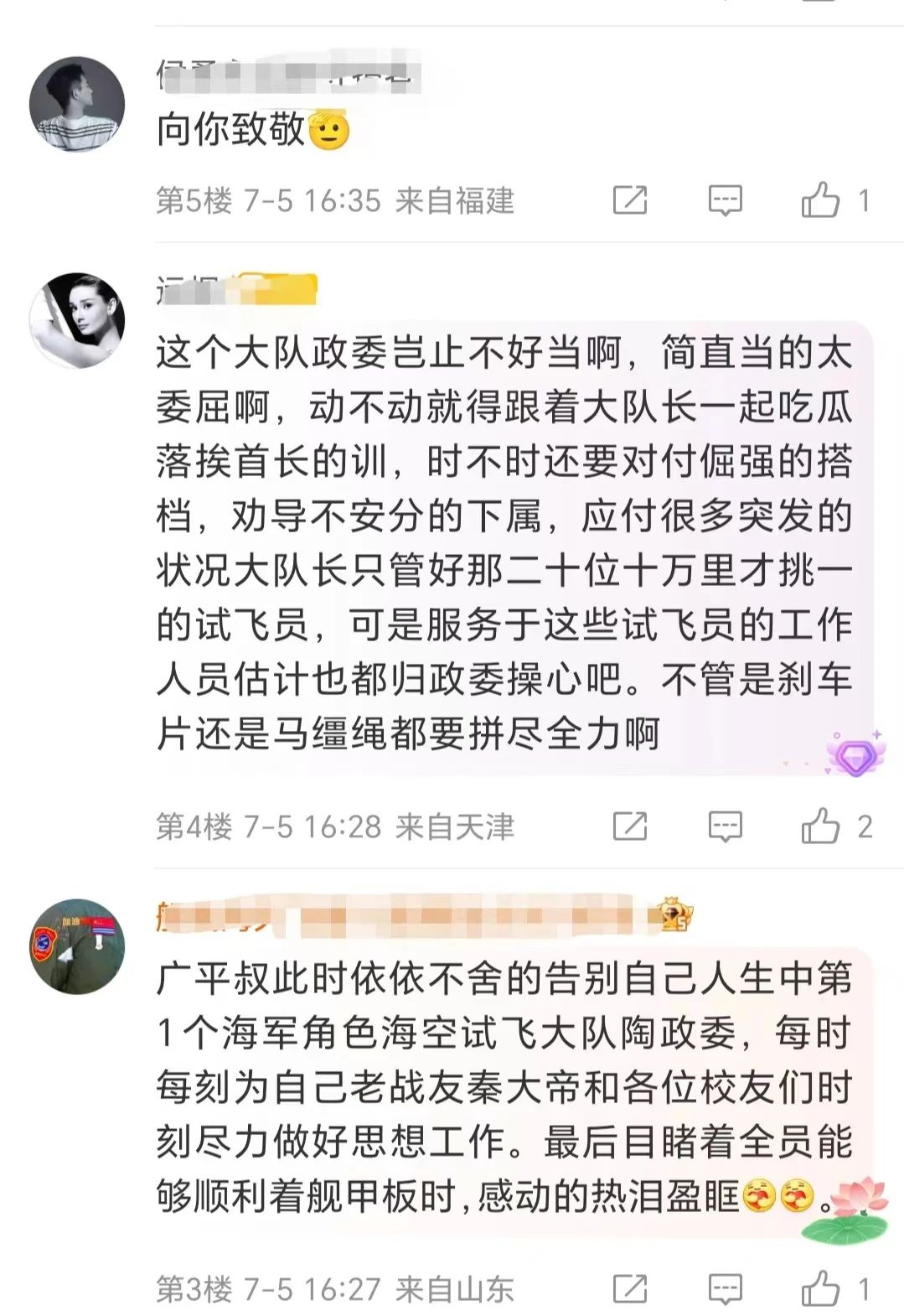Screen dimensions: 904x1316
Task: Share the 5th floor comment from 福建
Action: click(x=629, y=200)
